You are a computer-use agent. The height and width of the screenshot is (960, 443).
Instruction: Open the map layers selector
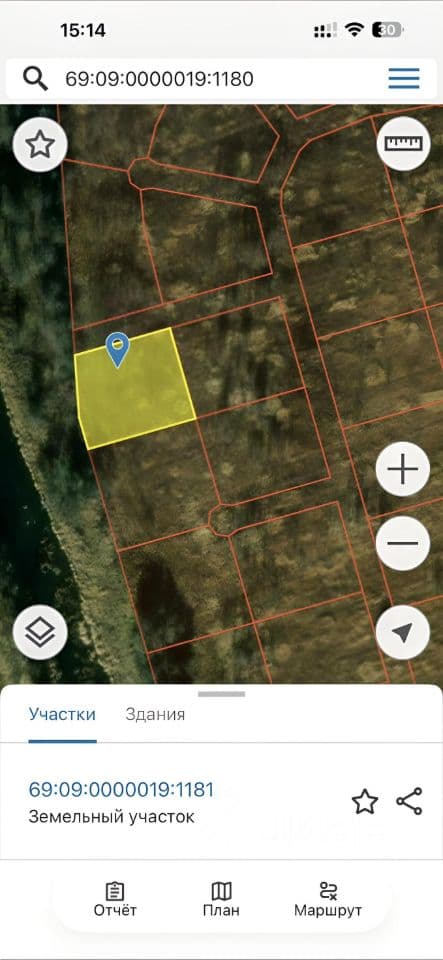pyautogui.click(x=40, y=632)
